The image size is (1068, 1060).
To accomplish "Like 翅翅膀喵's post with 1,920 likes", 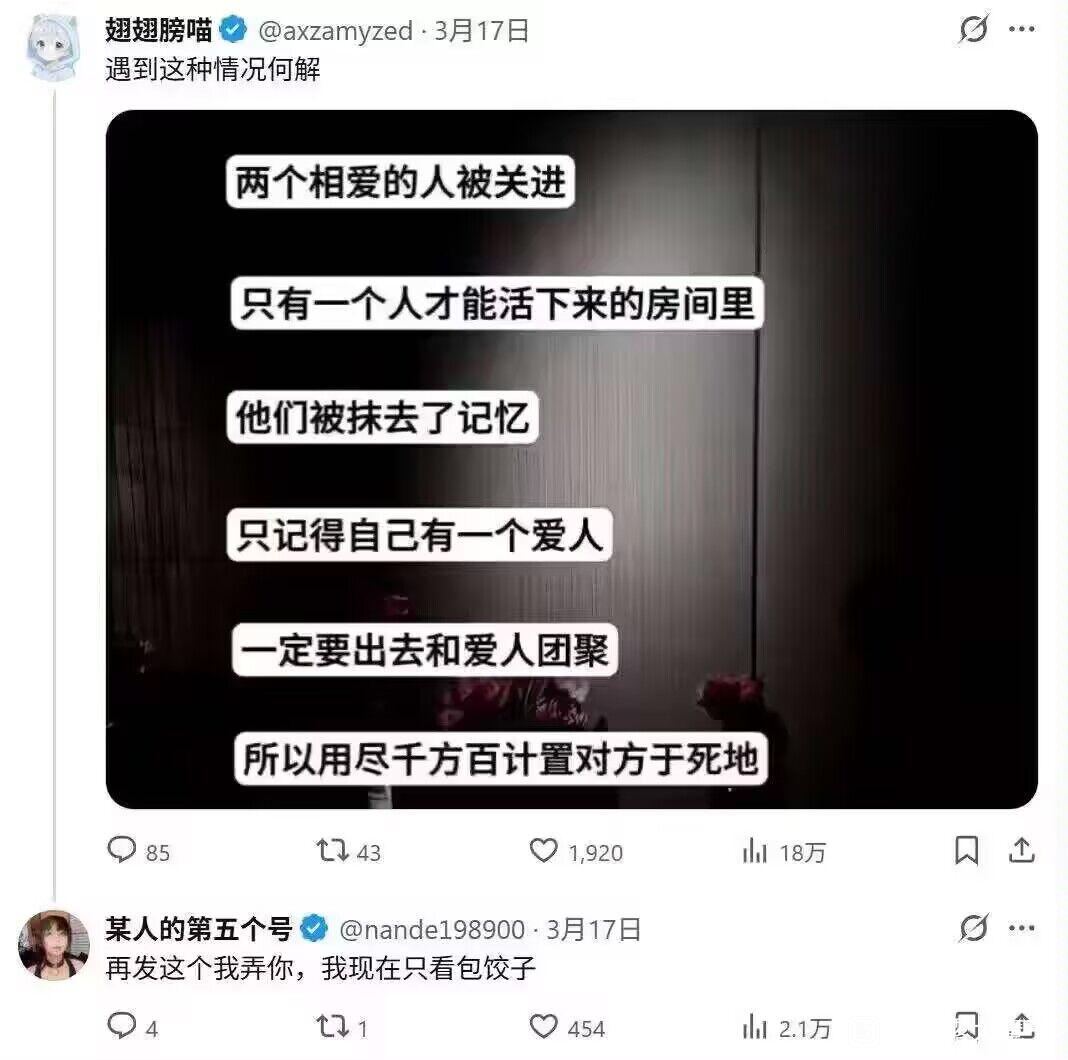I will coord(543,851).
